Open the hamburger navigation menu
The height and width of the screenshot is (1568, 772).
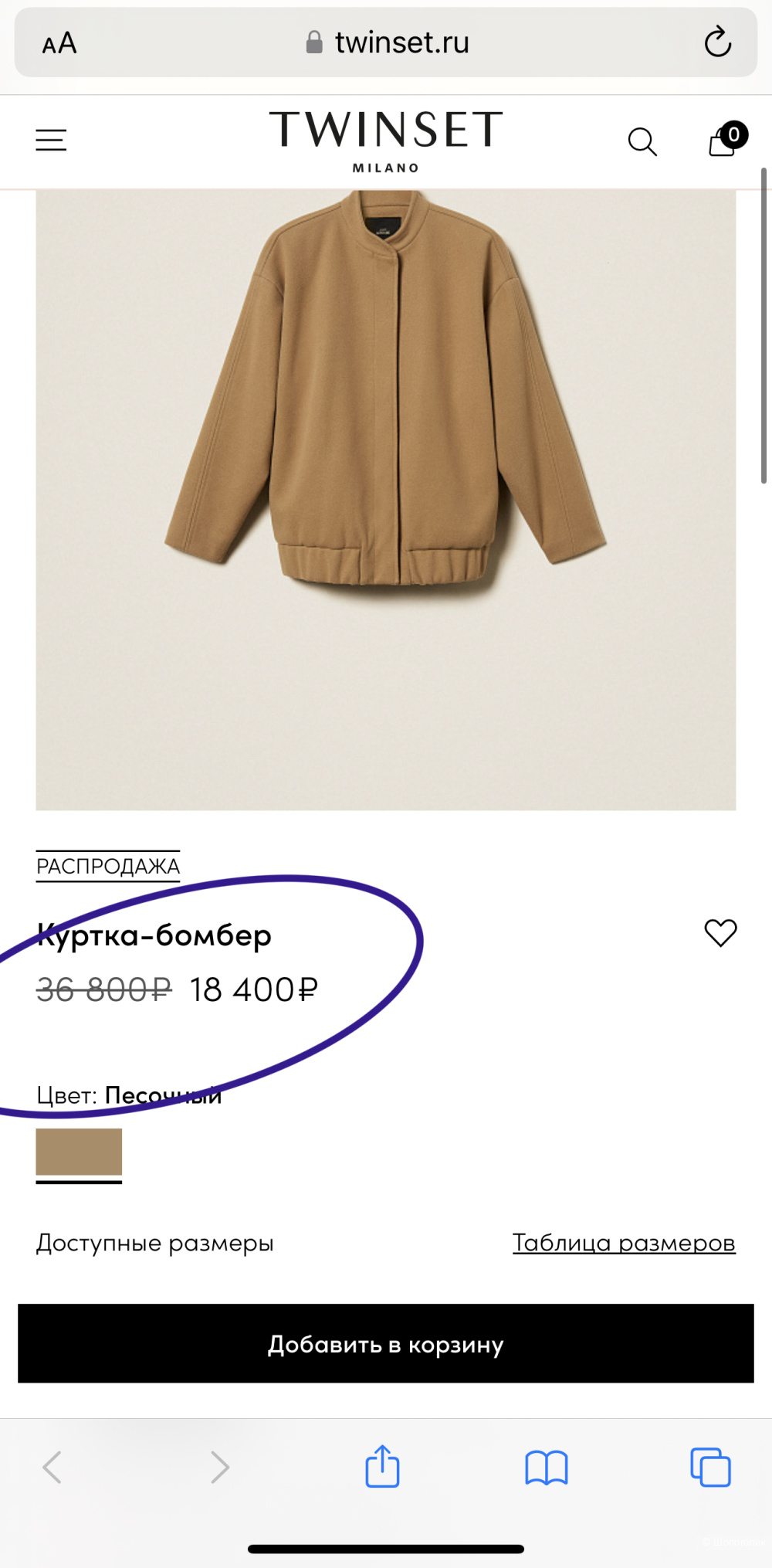pyautogui.click(x=51, y=140)
